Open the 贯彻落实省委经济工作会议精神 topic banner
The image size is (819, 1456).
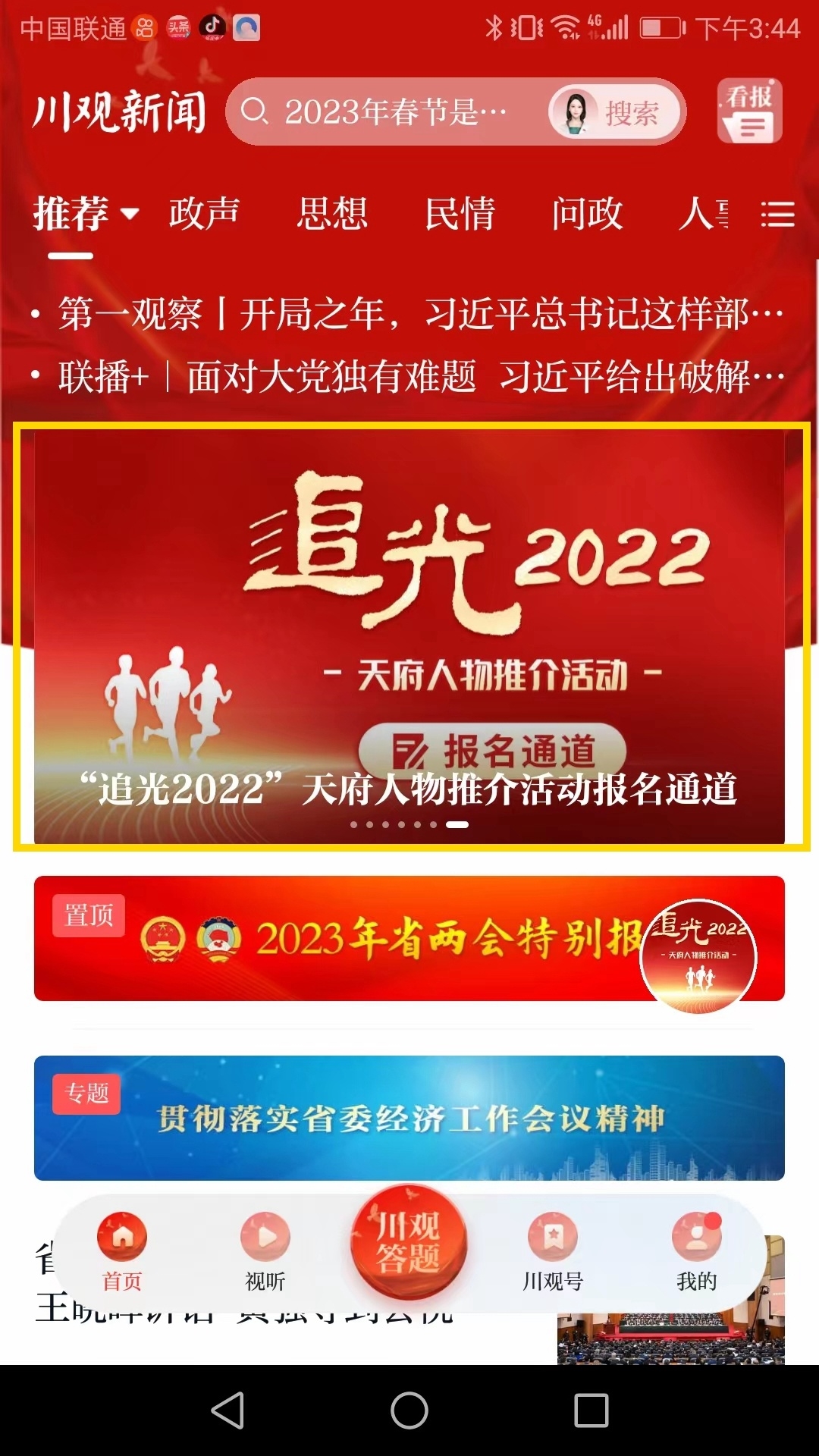(409, 1118)
